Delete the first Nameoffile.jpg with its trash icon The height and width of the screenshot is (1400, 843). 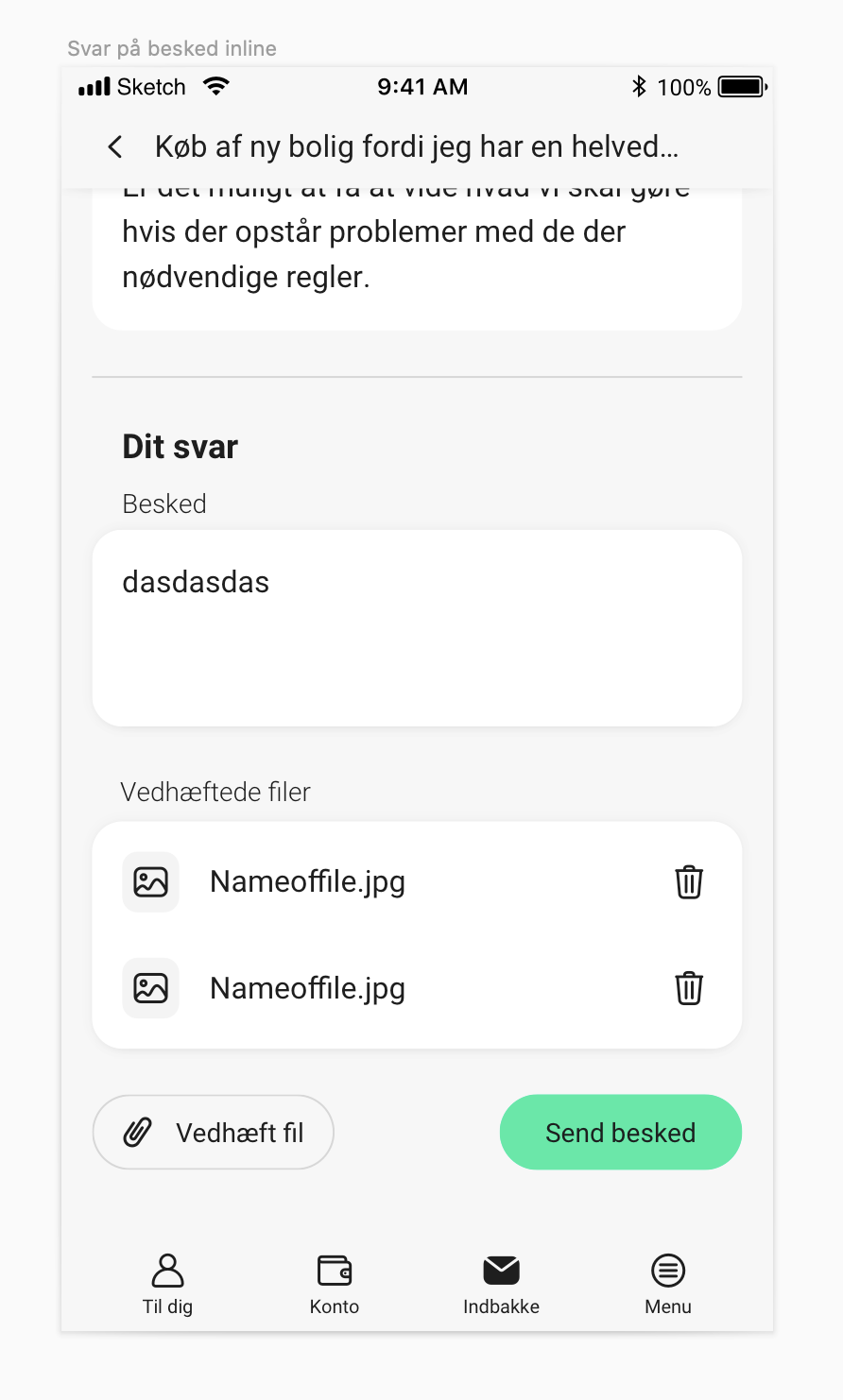689,881
